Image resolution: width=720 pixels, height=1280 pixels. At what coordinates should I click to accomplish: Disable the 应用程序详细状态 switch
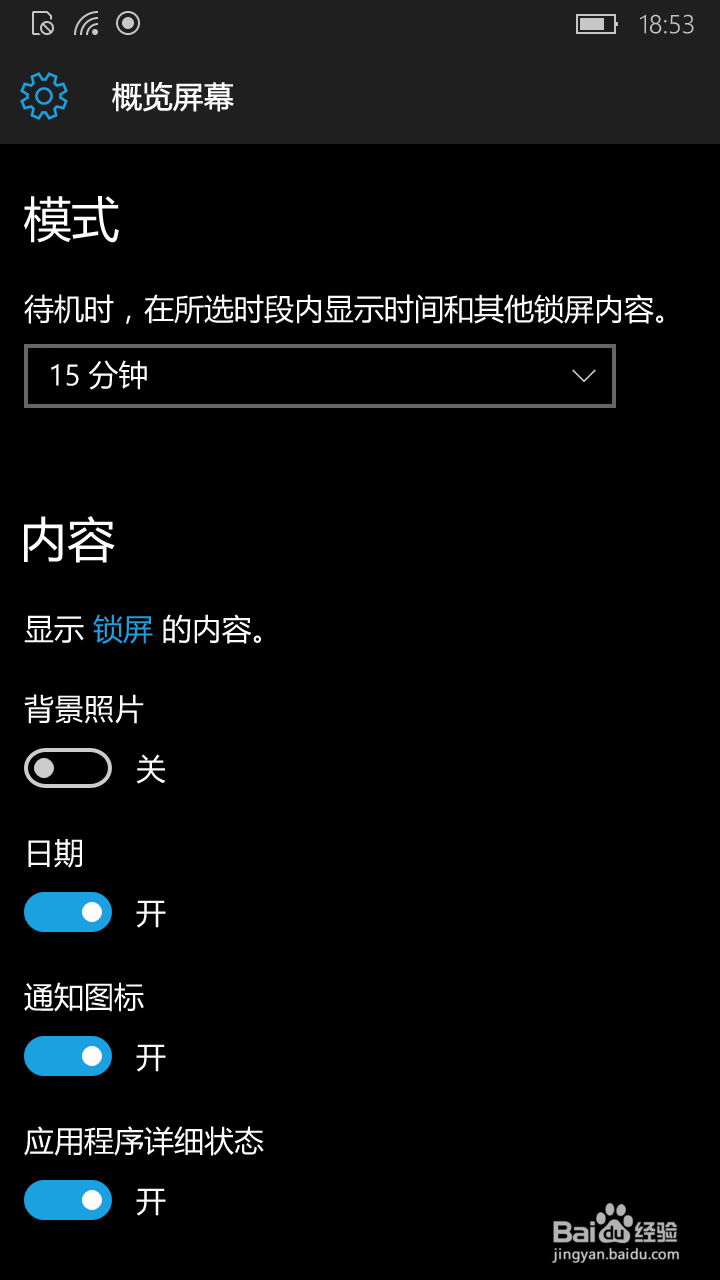(x=67, y=1200)
